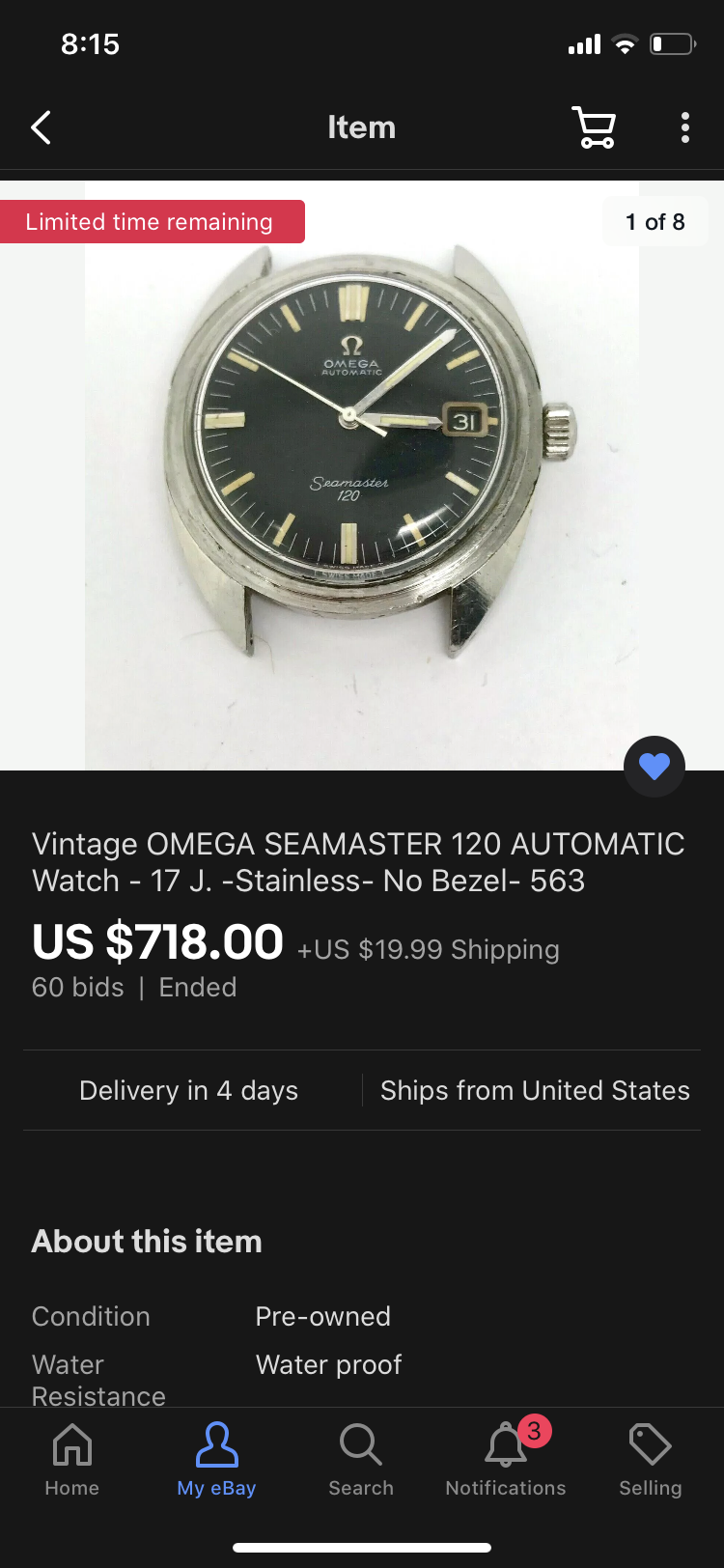Go back from the item page
This screenshot has width=724, height=1568.
41,127
